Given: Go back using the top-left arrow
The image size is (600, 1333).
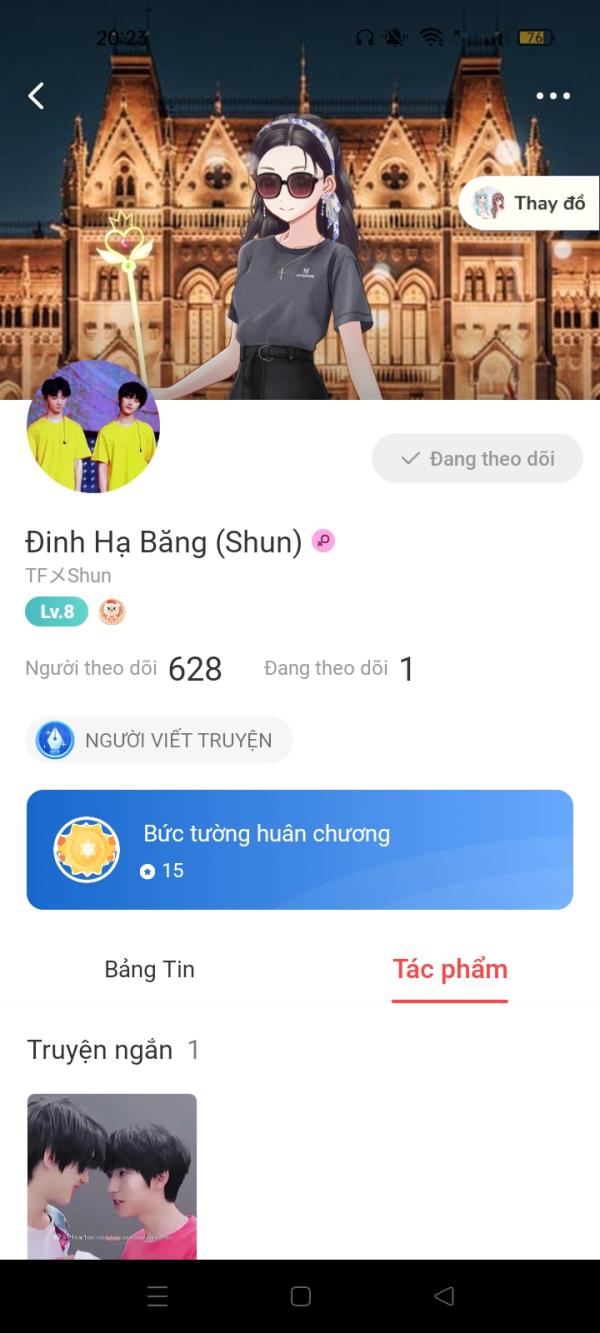Looking at the screenshot, I should point(36,96).
